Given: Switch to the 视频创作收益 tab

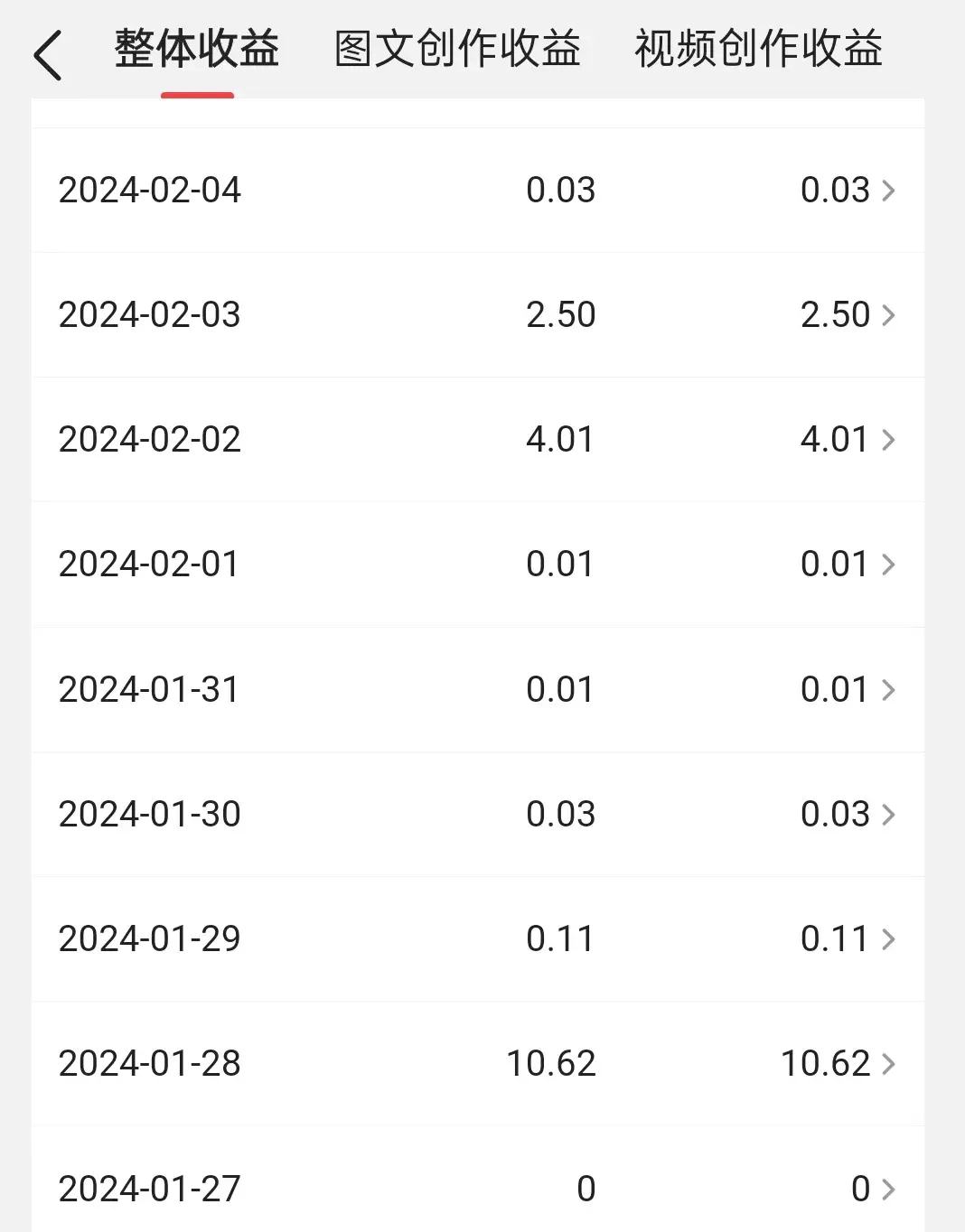Looking at the screenshot, I should coord(758,49).
